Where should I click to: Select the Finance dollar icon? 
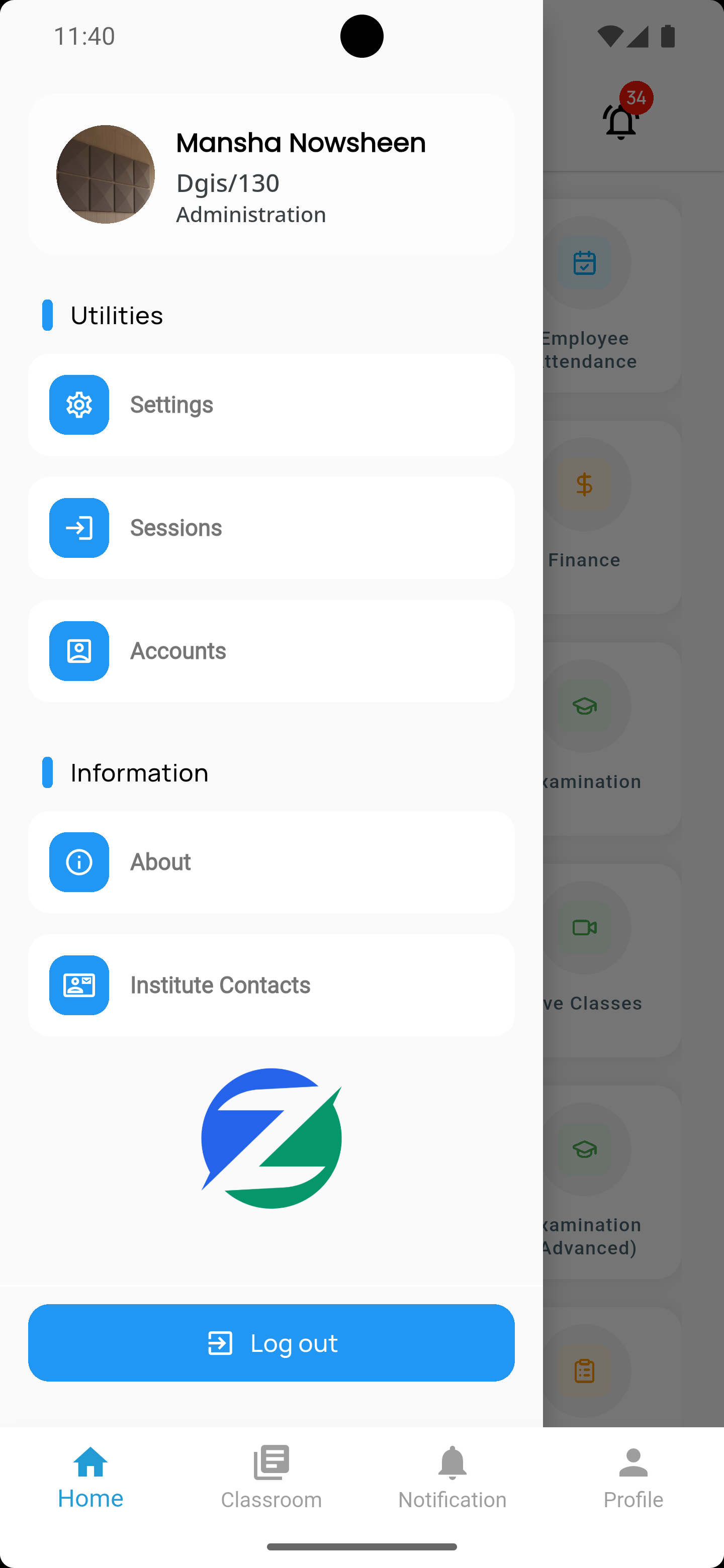click(x=583, y=484)
